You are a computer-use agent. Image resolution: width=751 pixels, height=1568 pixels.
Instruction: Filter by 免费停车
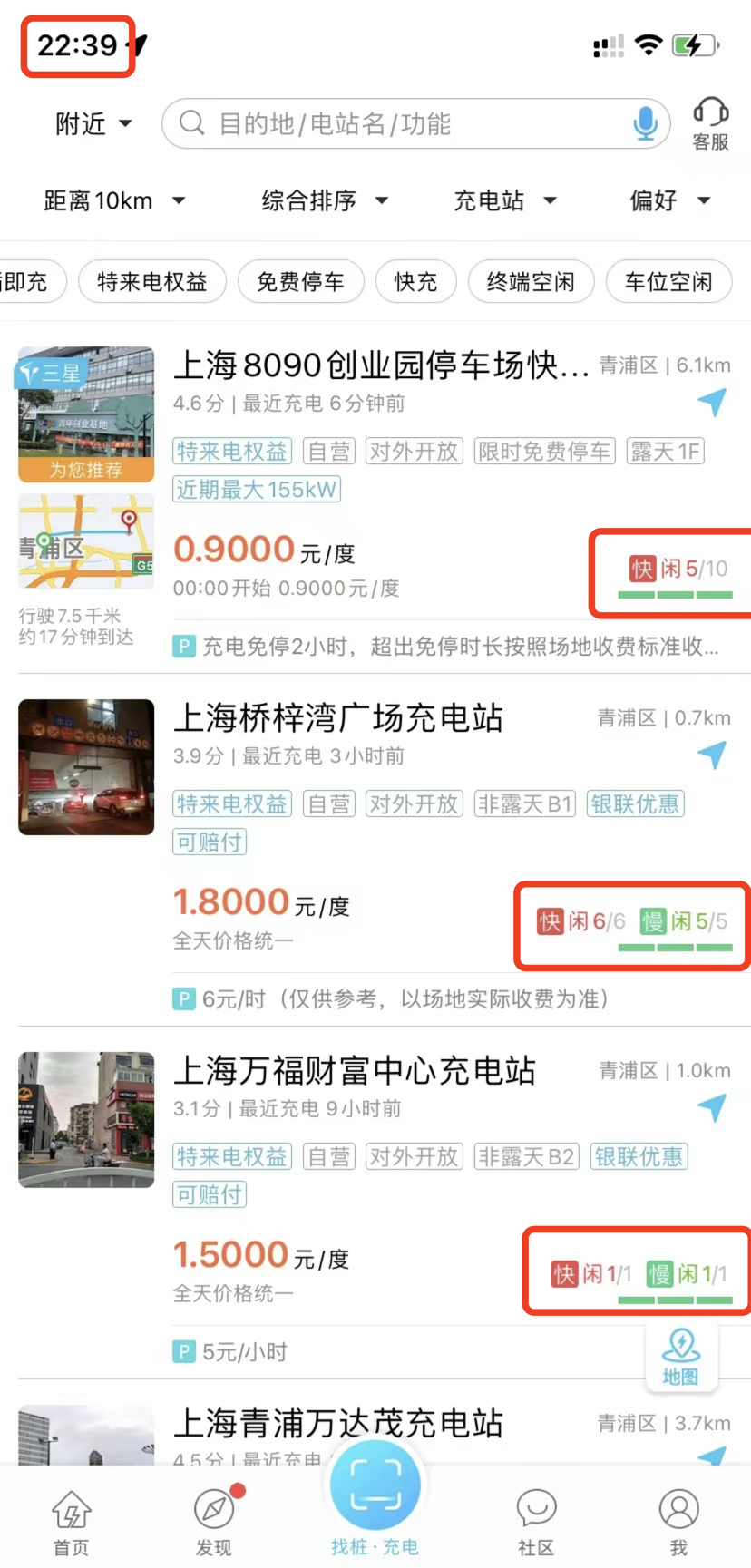pyautogui.click(x=300, y=282)
